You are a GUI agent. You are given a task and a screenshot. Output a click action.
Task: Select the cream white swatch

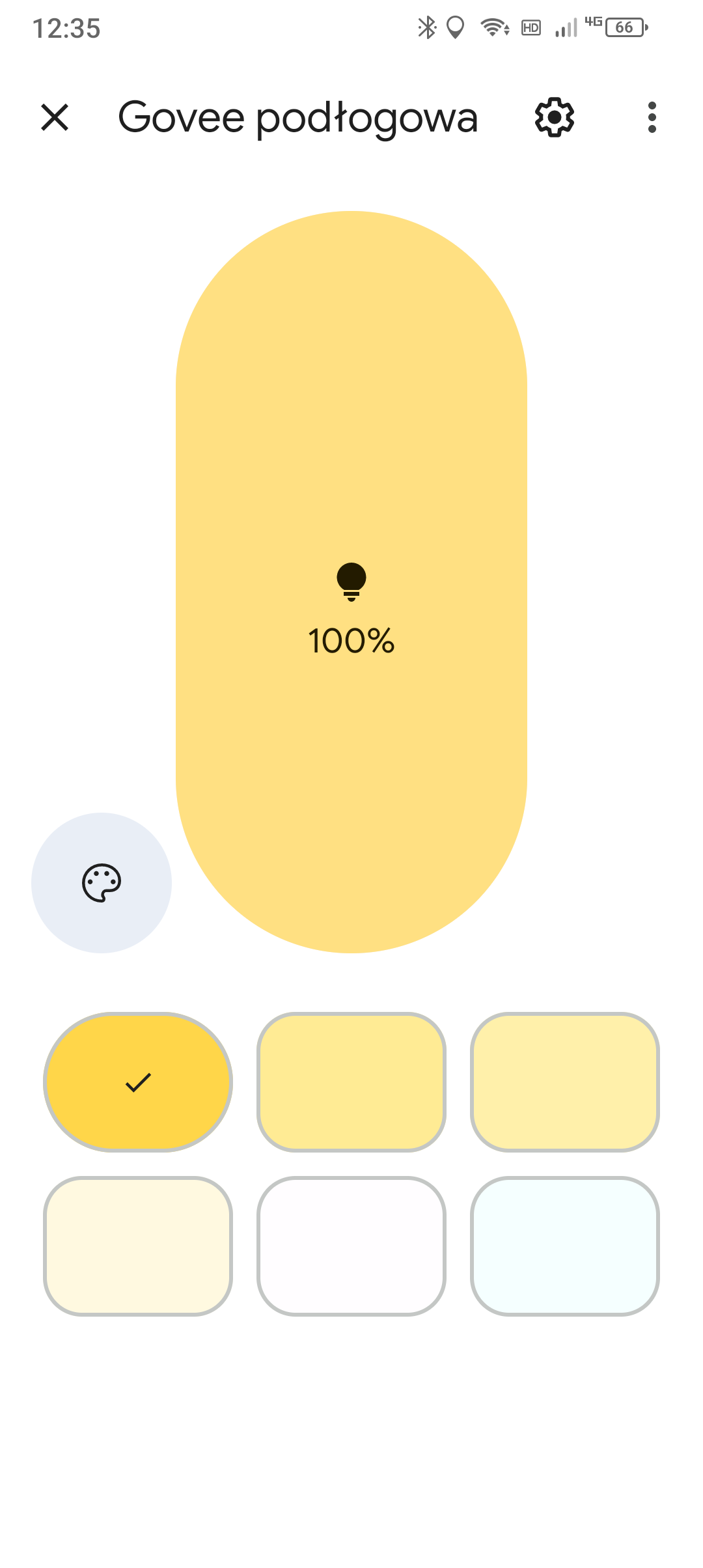point(138,1246)
